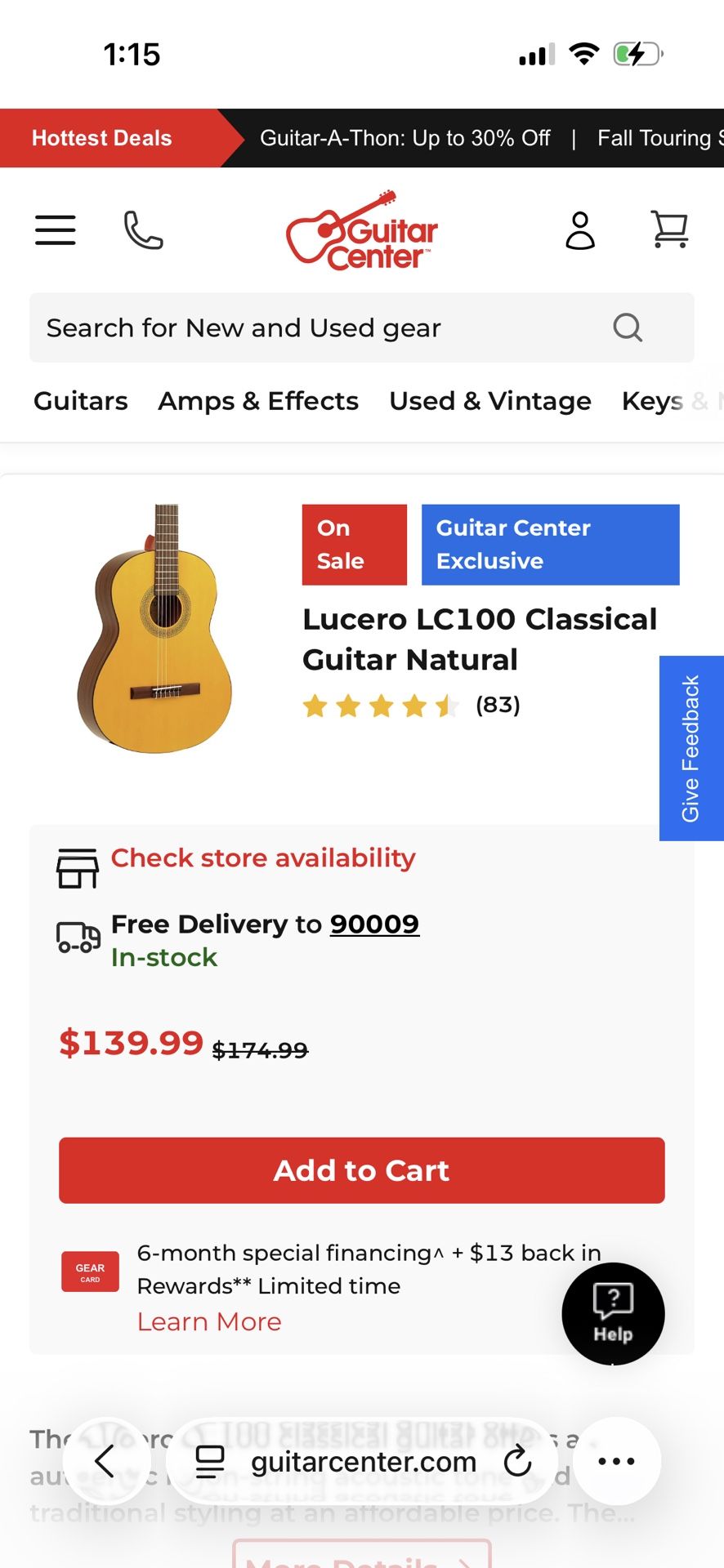Open the Used & Vintage category
Viewport: 724px width, 1568px height.
pos(489,401)
